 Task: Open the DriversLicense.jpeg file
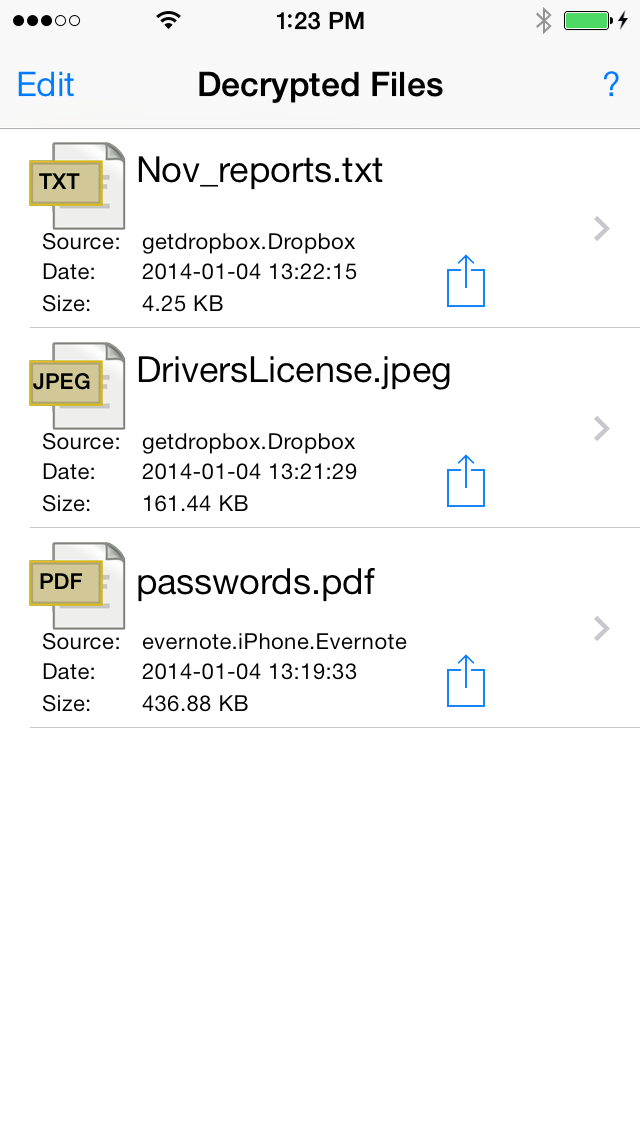point(293,371)
